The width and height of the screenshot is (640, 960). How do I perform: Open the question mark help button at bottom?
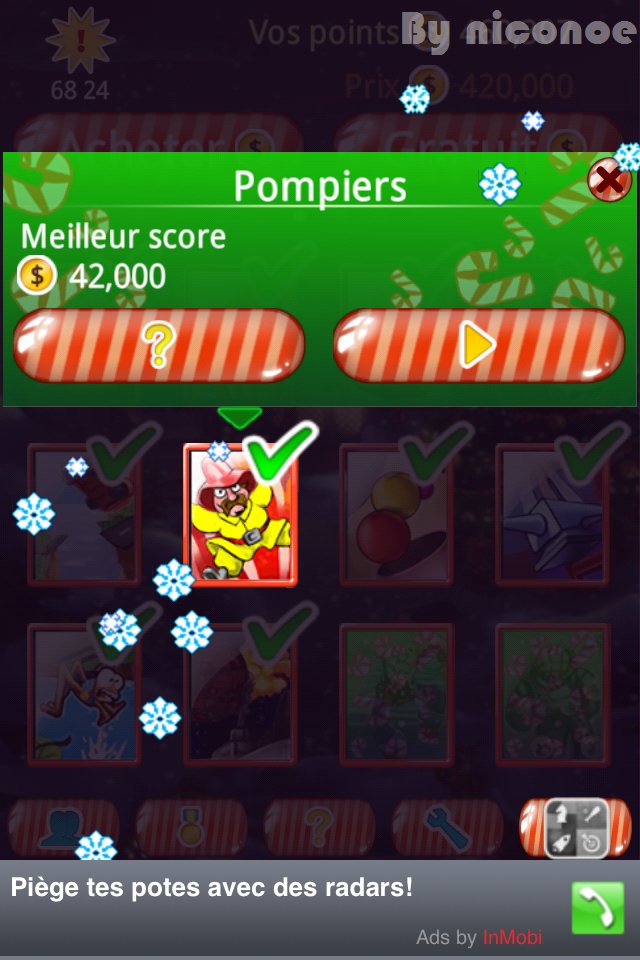pos(319,826)
